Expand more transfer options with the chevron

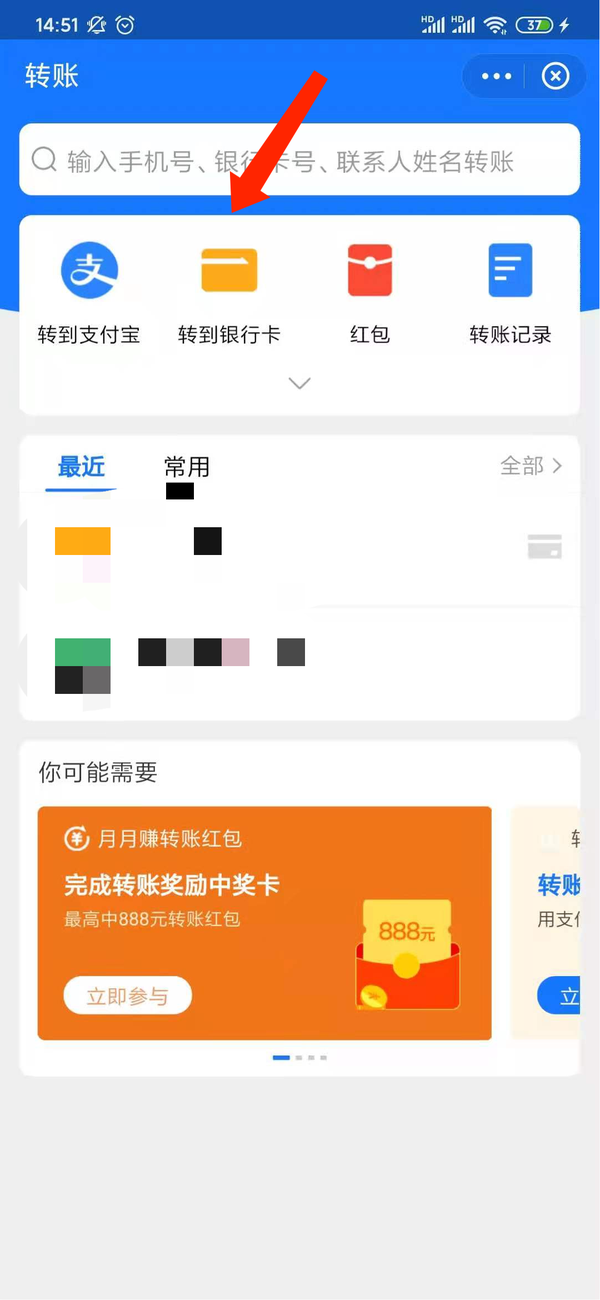pos(300,384)
